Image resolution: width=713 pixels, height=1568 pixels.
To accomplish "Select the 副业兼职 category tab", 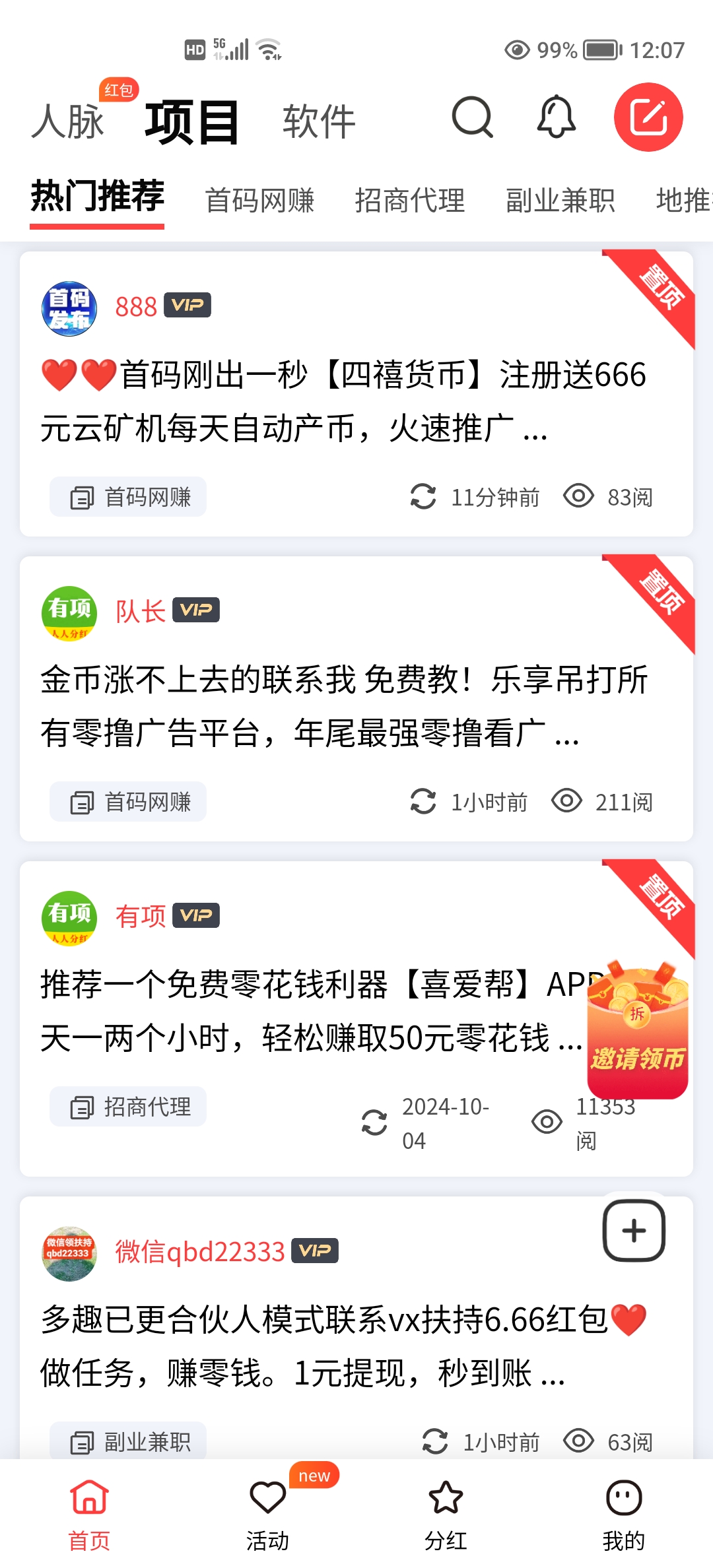I will [560, 200].
